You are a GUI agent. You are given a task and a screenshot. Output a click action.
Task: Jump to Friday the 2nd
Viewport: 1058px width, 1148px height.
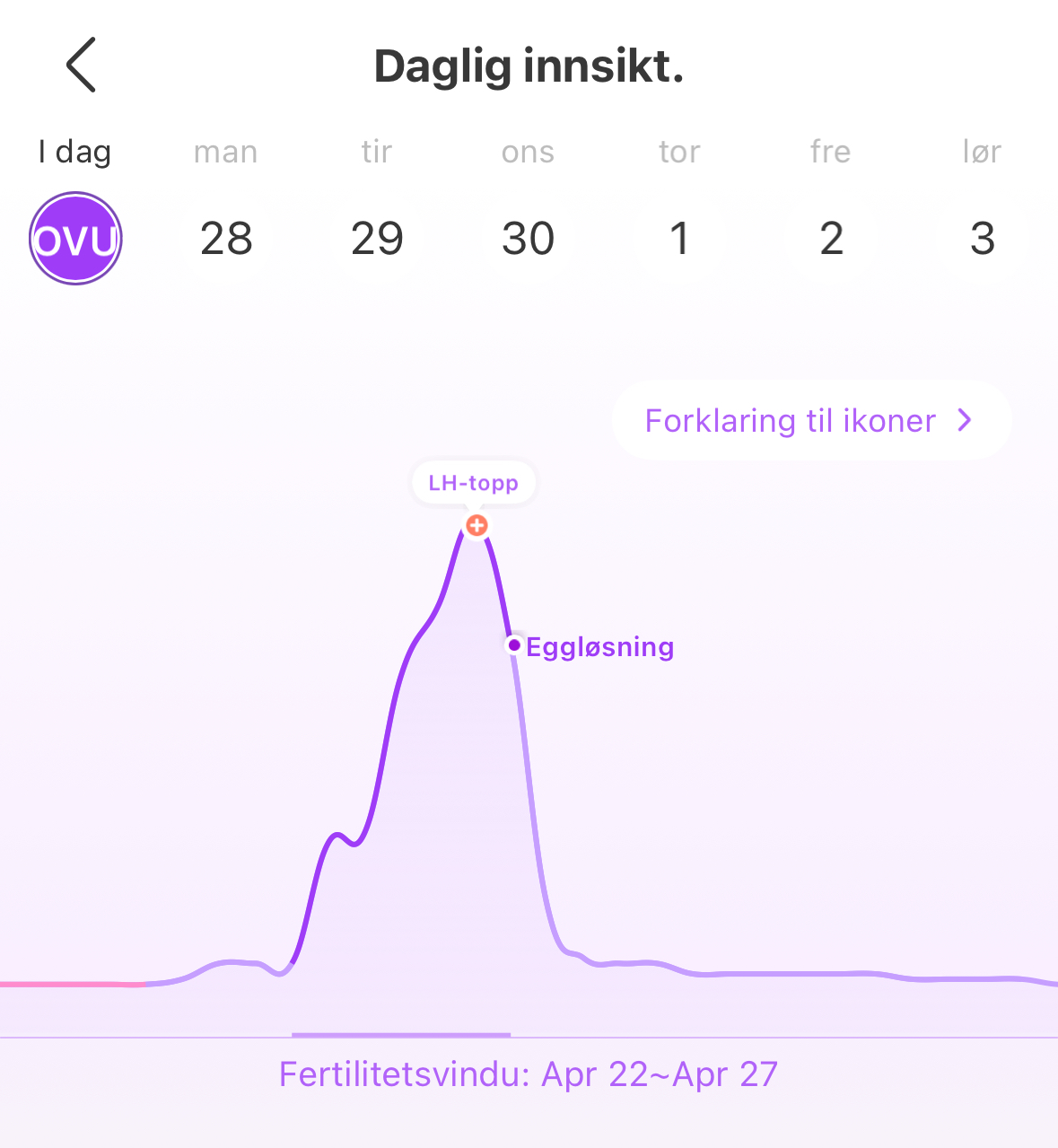tap(831, 238)
